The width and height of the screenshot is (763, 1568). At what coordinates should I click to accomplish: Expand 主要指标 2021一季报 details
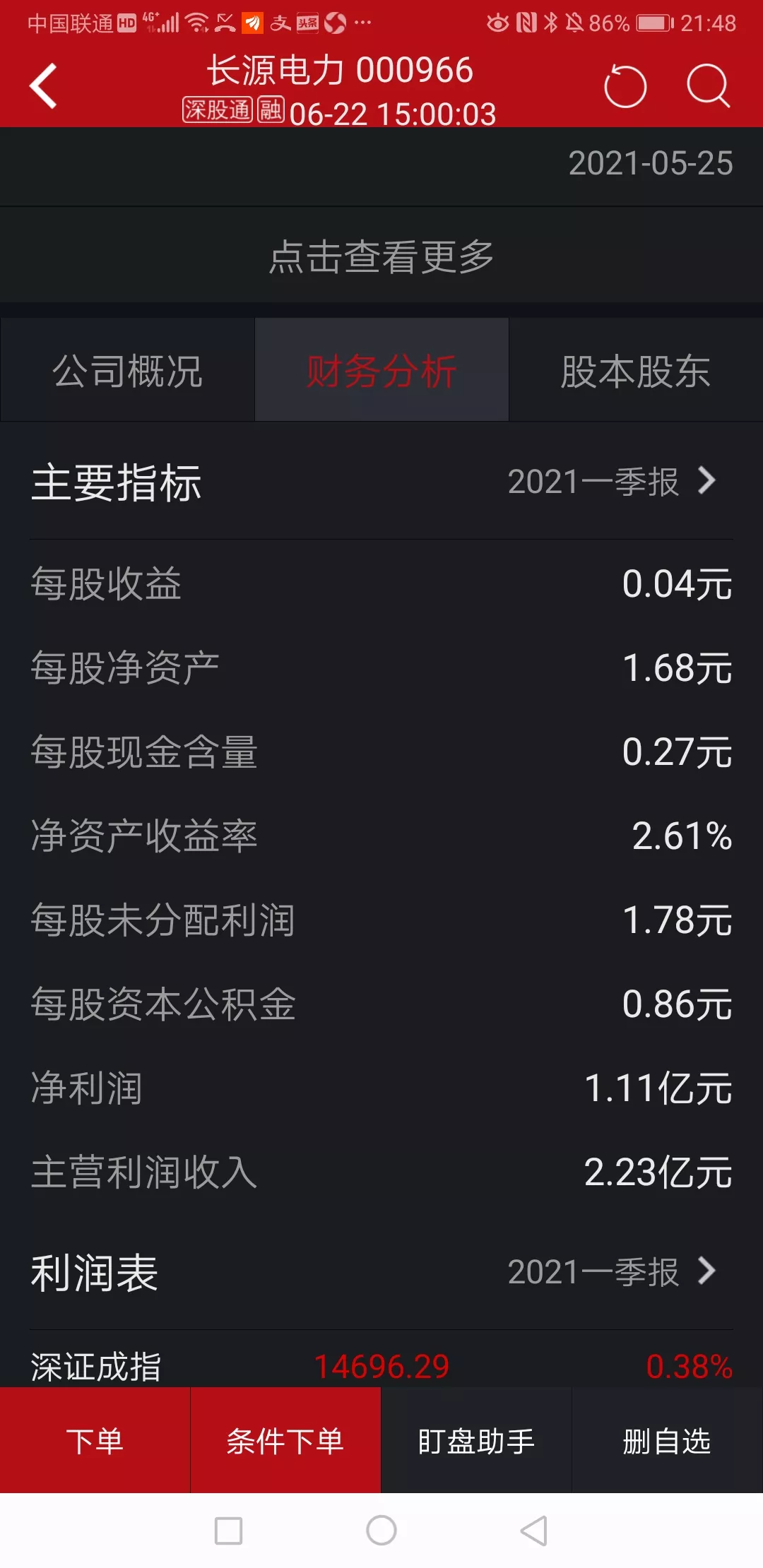612,482
